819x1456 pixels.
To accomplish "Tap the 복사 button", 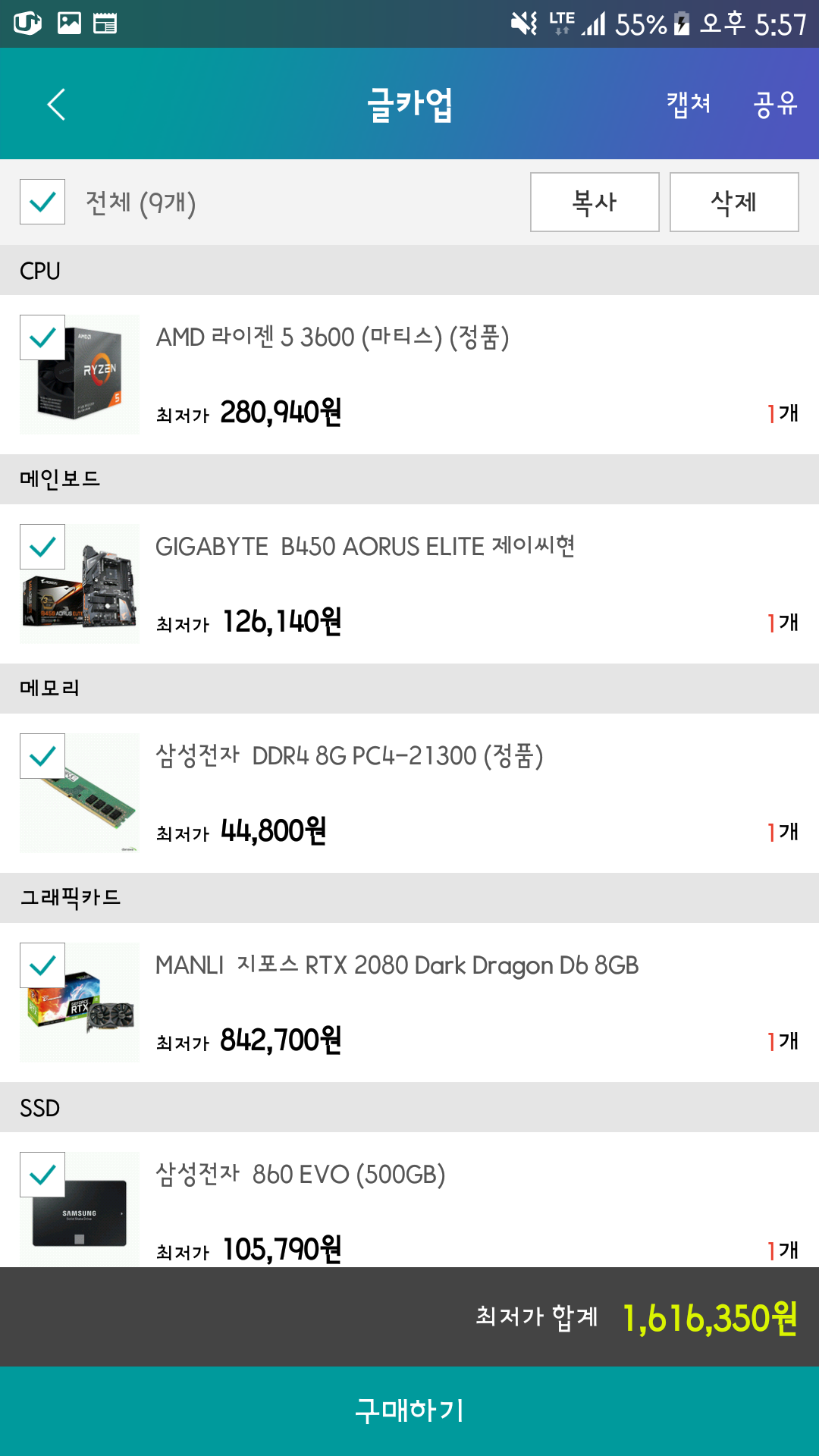I will pyautogui.click(x=595, y=202).
